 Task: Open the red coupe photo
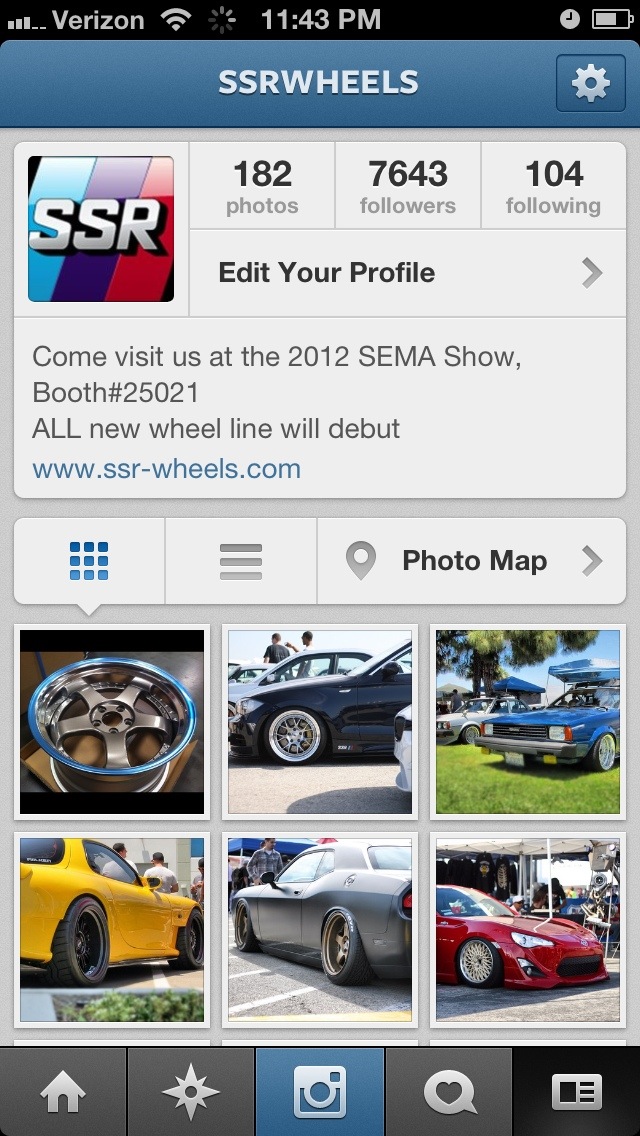pos(527,929)
